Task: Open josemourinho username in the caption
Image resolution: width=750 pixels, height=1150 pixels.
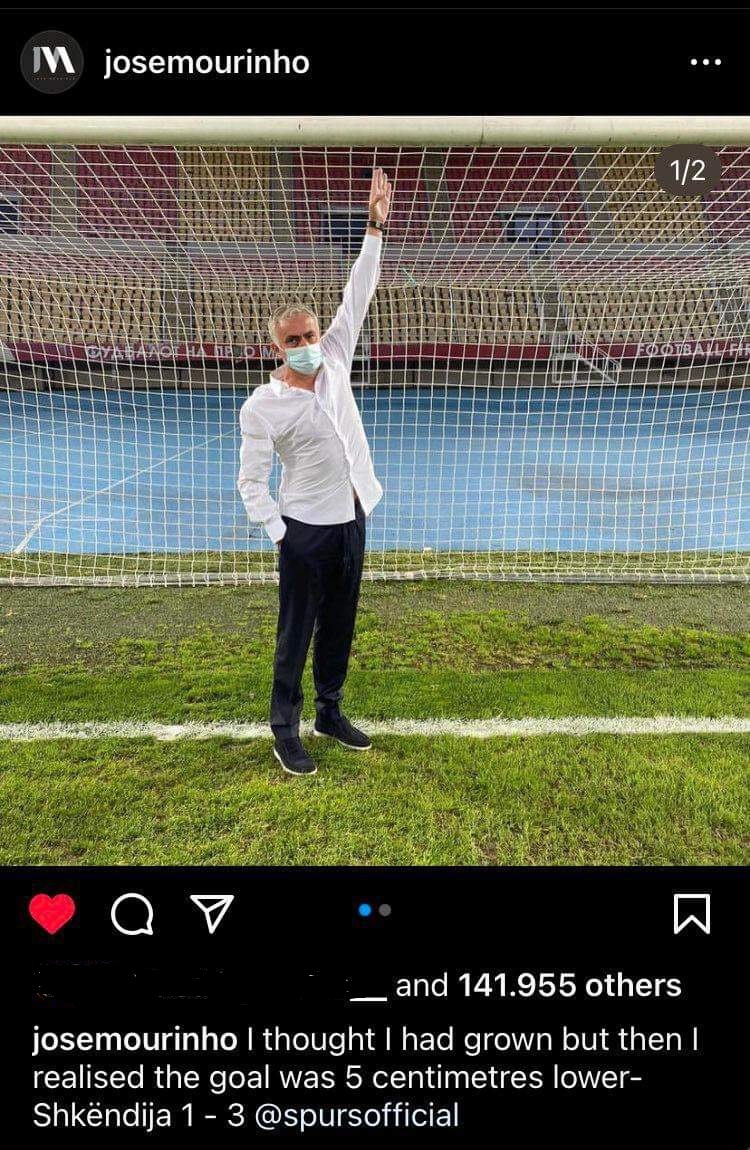Action: click(135, 1039)
